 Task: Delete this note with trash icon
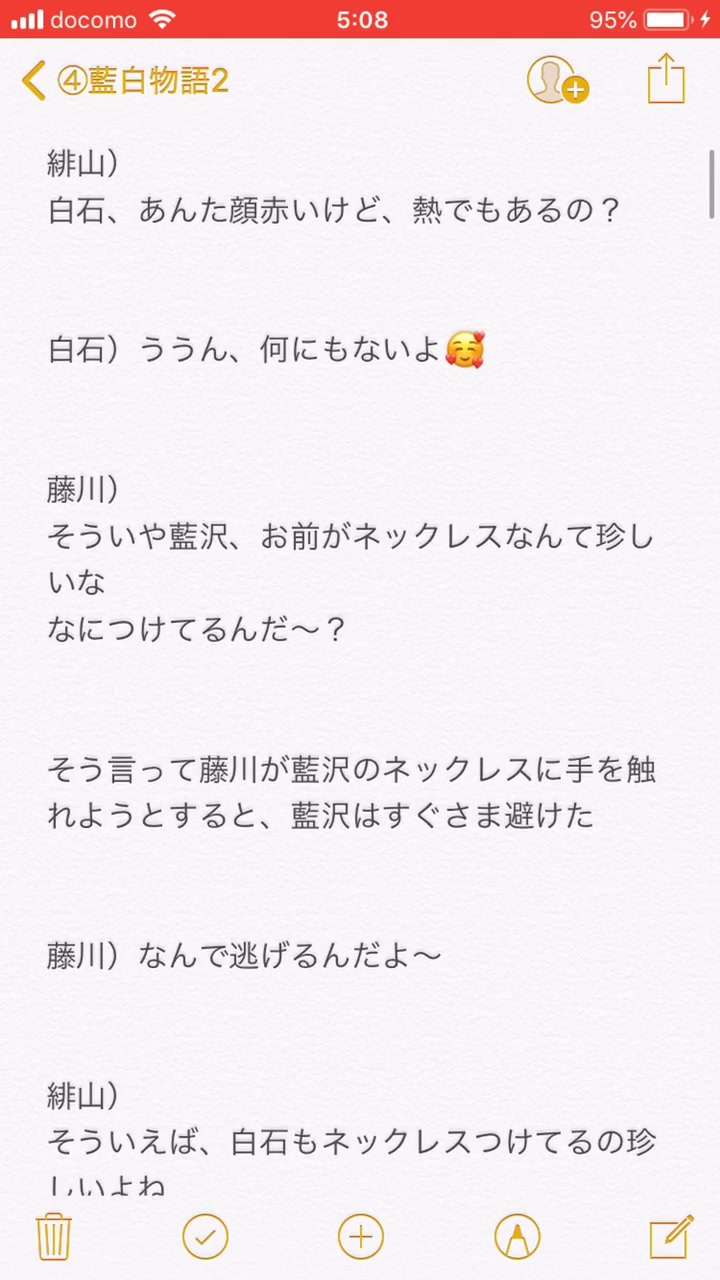pos(52,1236)
